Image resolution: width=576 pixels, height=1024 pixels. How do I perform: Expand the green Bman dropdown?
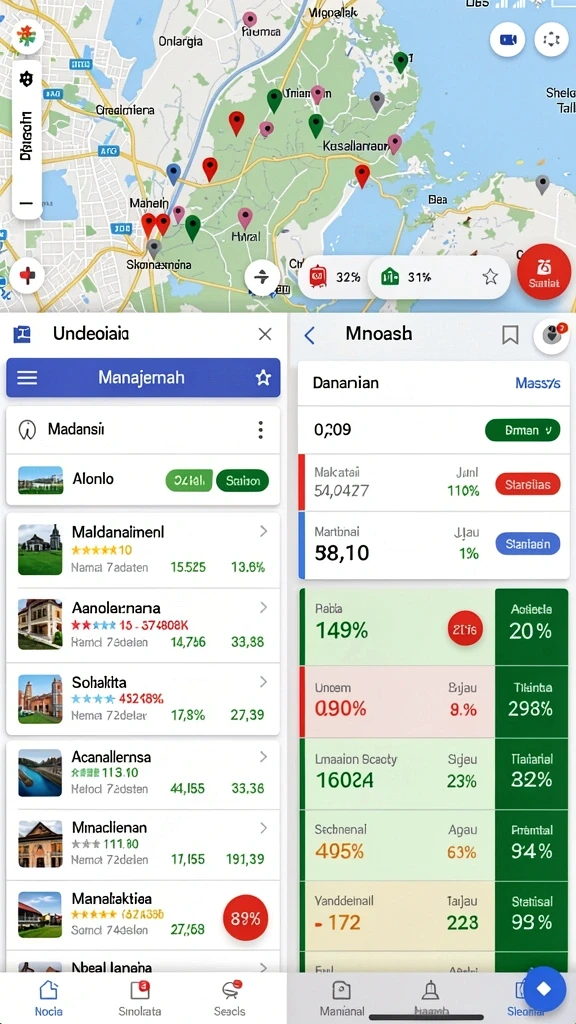(x=522, y=430)
